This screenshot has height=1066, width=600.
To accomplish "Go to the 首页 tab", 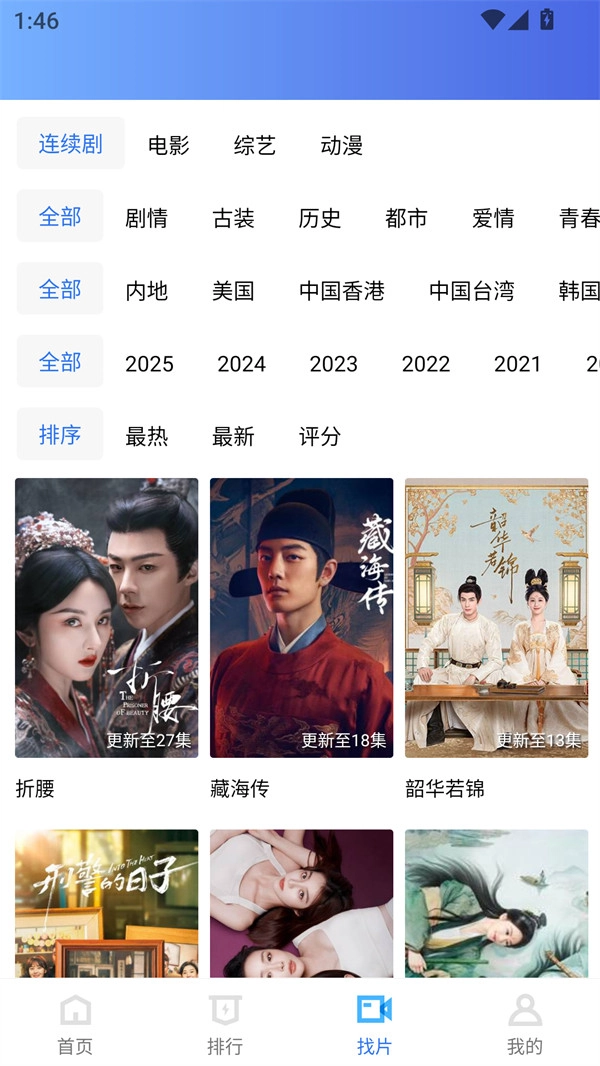I will point(75,1024).
